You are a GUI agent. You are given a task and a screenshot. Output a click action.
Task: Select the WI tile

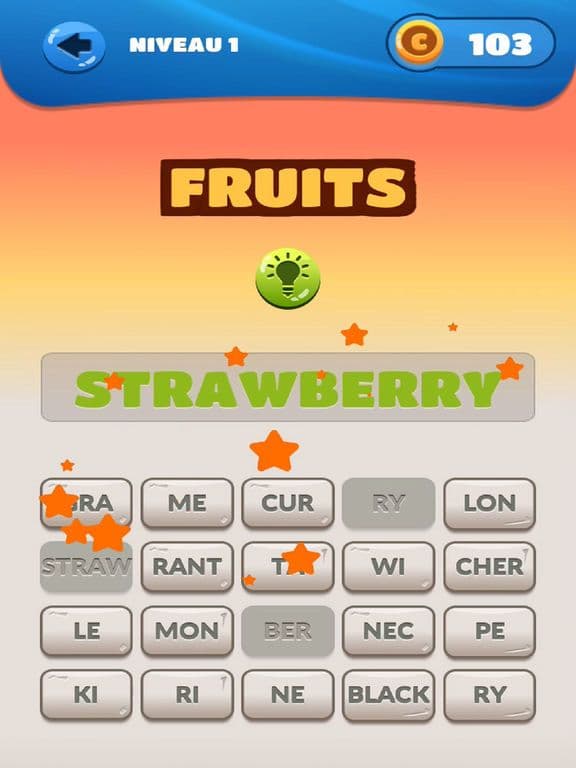coord(389,567)
